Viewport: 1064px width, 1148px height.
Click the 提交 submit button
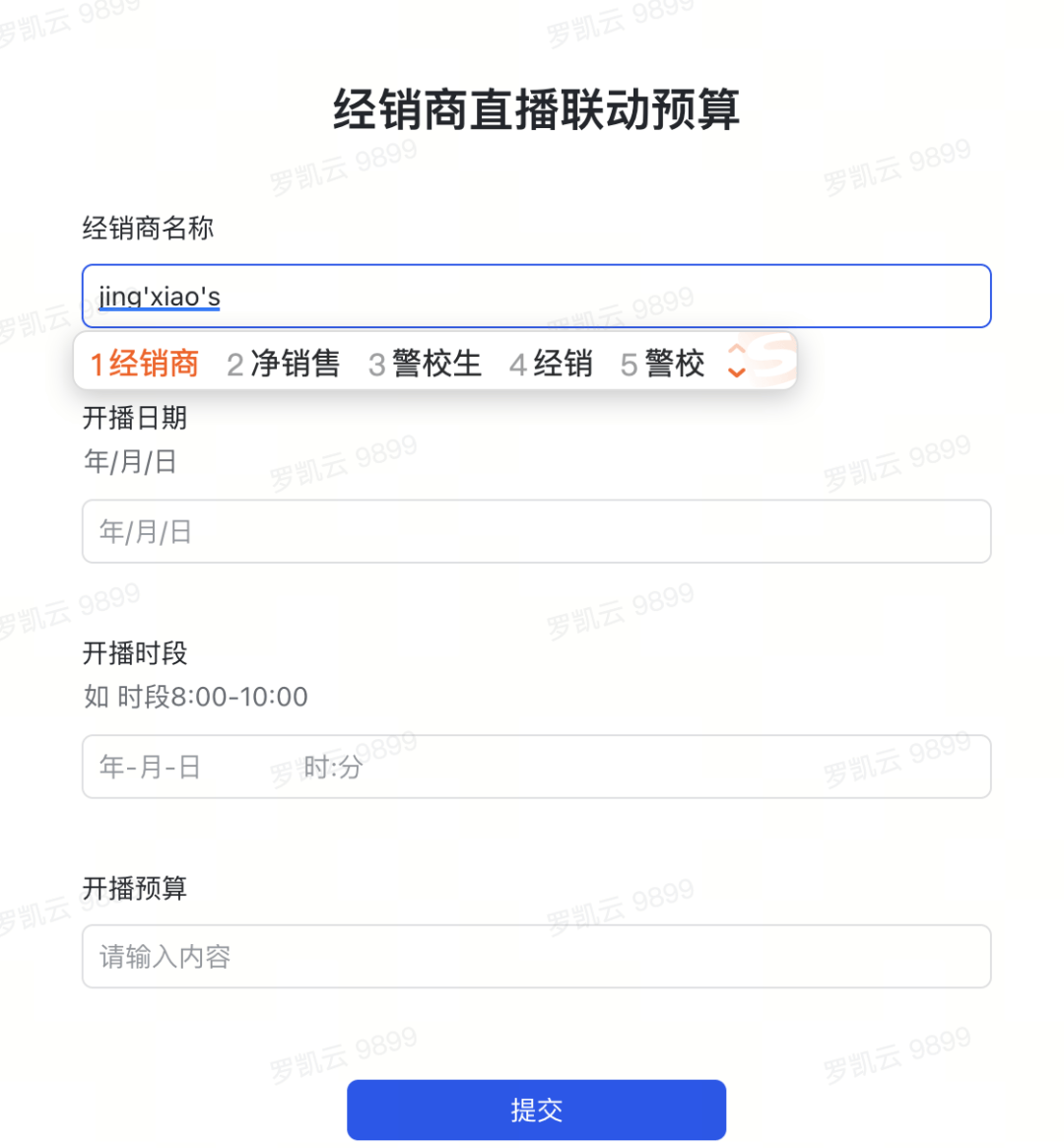536,1110
